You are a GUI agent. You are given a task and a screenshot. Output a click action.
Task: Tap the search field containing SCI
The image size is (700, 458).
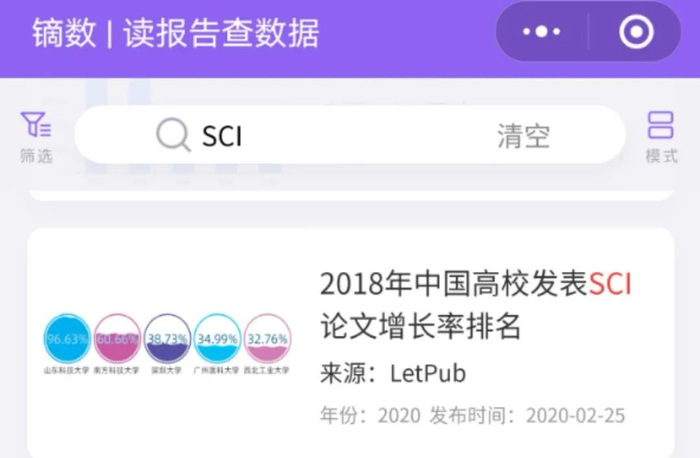pos(350,135)
